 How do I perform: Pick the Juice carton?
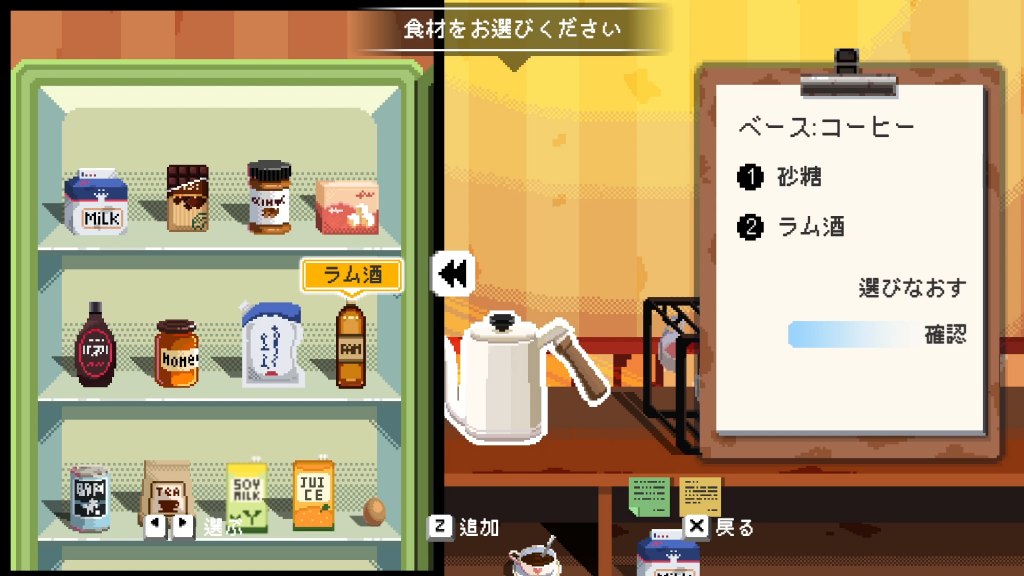point(313,494)
